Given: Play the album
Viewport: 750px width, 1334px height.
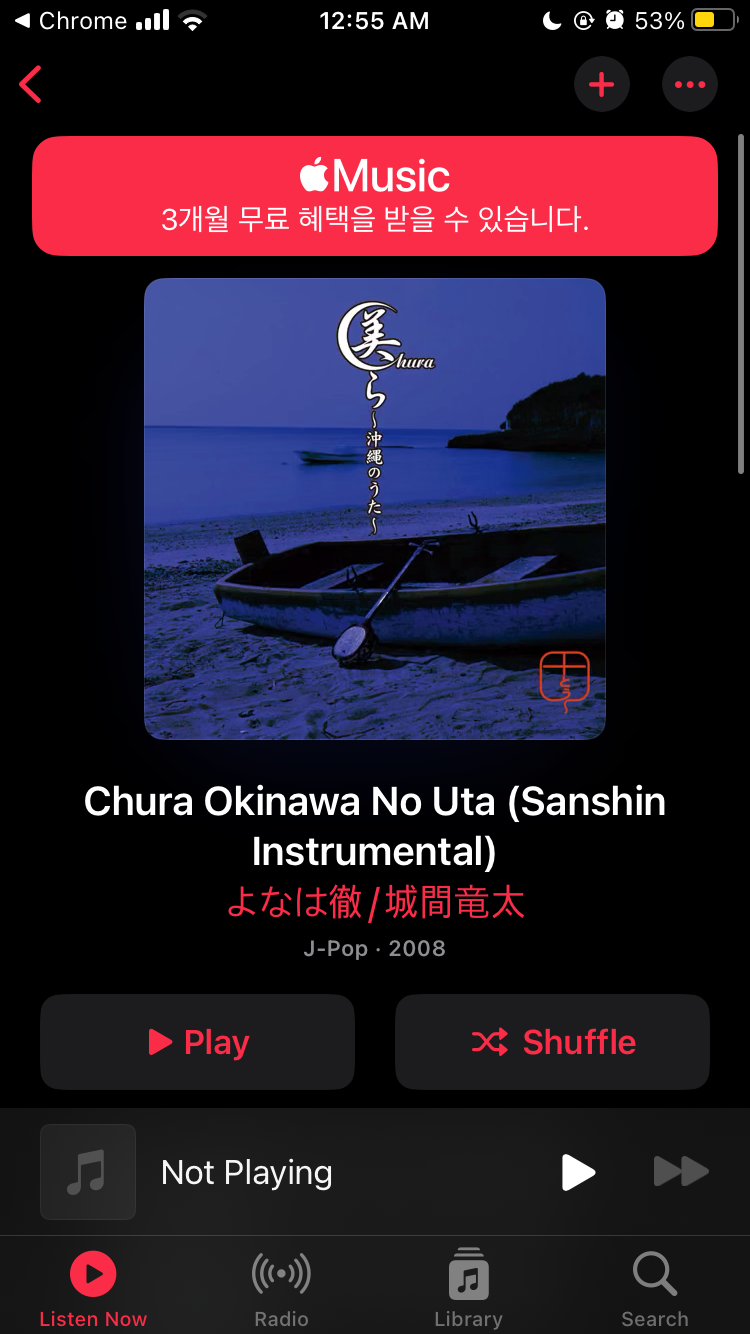Looking at the screenshot, I should (x=198, y=1042).
